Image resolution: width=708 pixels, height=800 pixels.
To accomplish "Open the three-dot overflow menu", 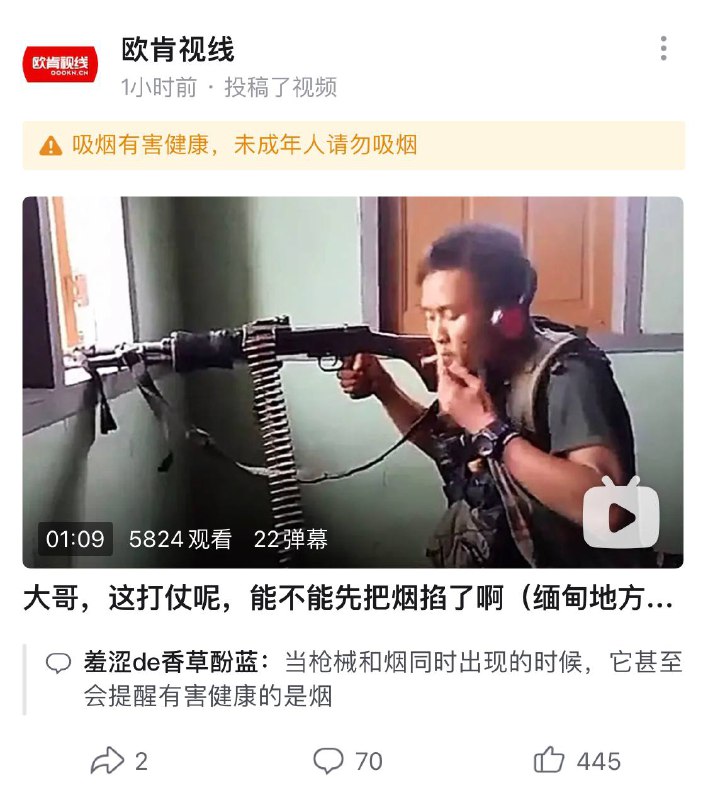I will 663,48.
